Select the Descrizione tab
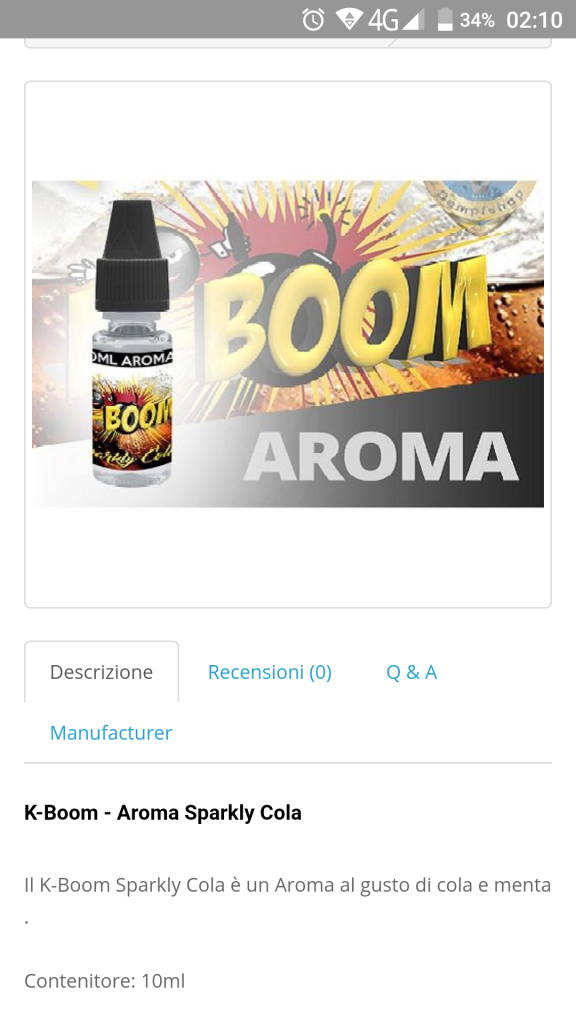The height and width of the screenshot is (1024, 576). tap(101, 672)
